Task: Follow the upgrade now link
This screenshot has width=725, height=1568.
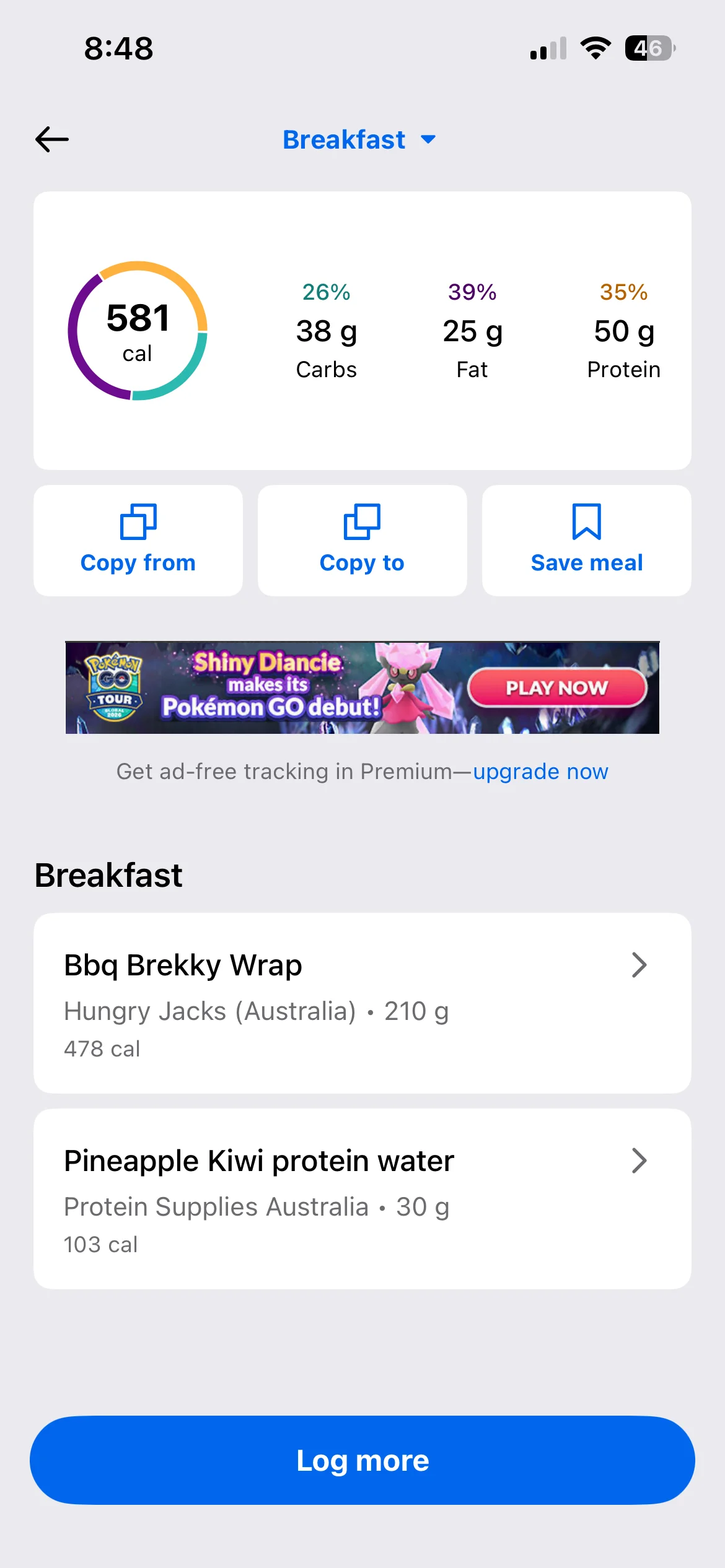Action: tap(540, 772)
